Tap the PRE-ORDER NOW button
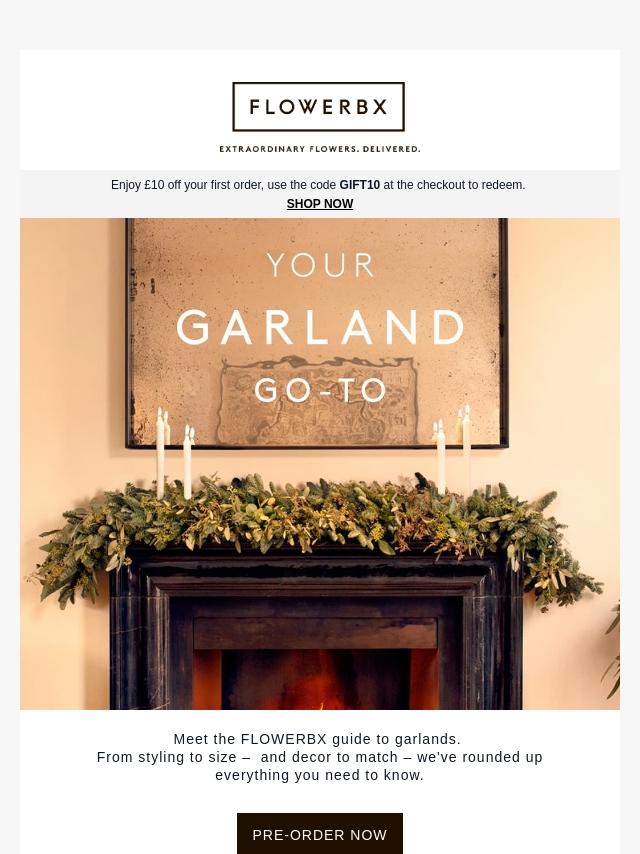This screenshot has width=640, height=854. pos(319,834)
